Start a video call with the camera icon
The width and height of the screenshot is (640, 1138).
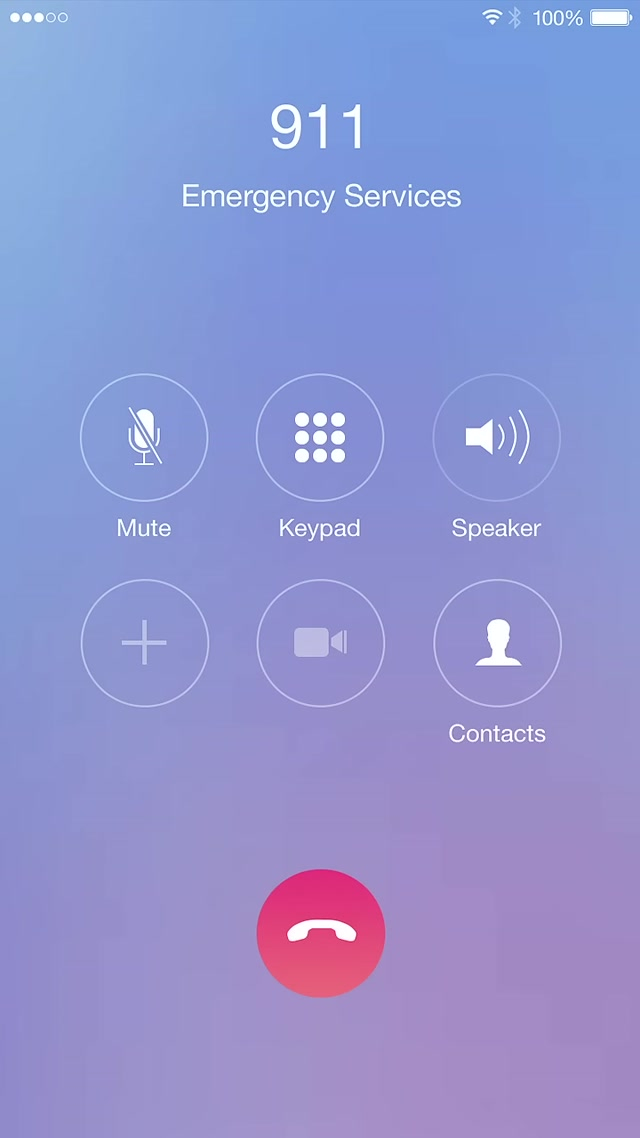coord(320,642)
